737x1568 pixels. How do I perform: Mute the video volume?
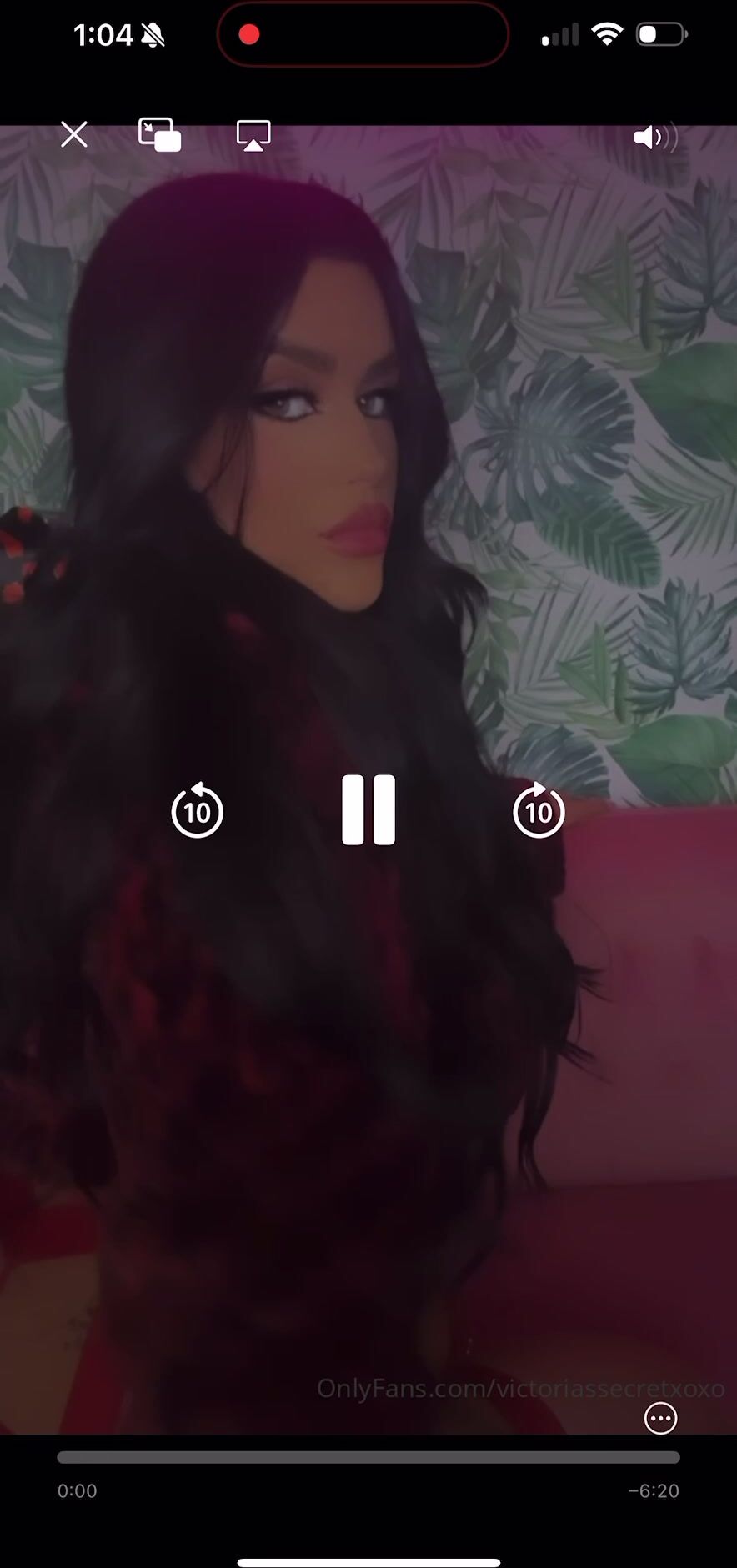click(x=655, y=138)
